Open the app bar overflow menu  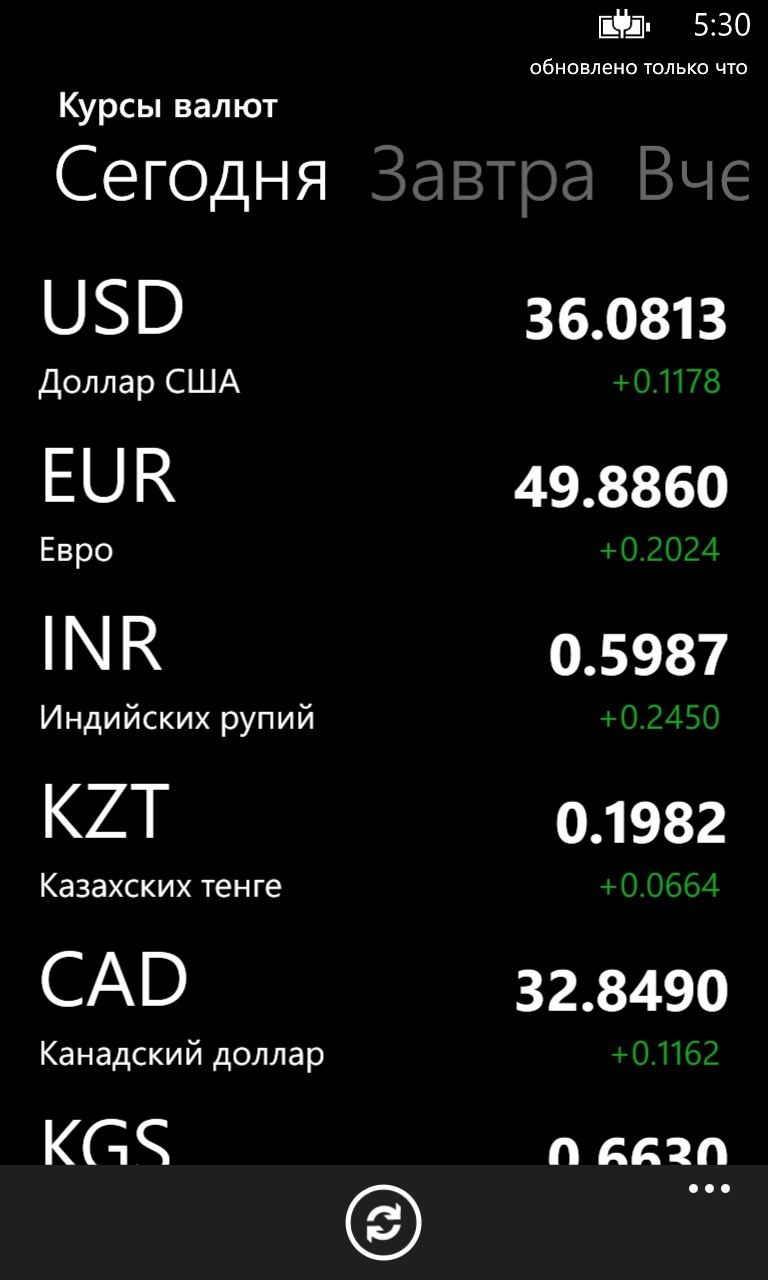tap(709, 1189)
